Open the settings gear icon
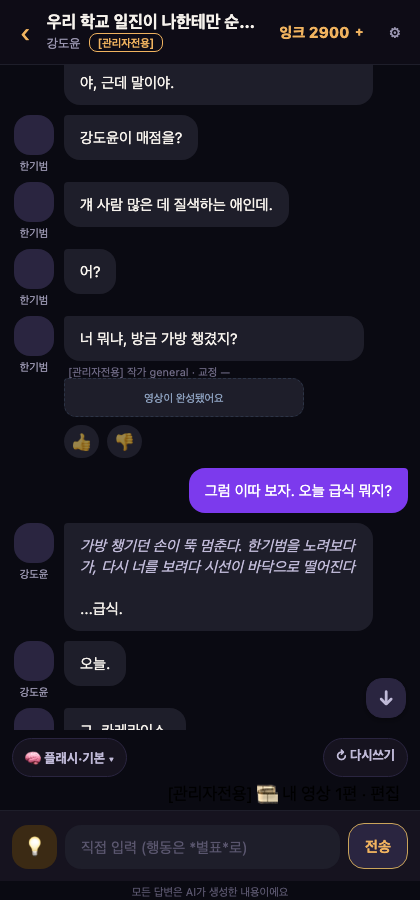This screenshot has width=420, height=900. [x=395, y=33]
